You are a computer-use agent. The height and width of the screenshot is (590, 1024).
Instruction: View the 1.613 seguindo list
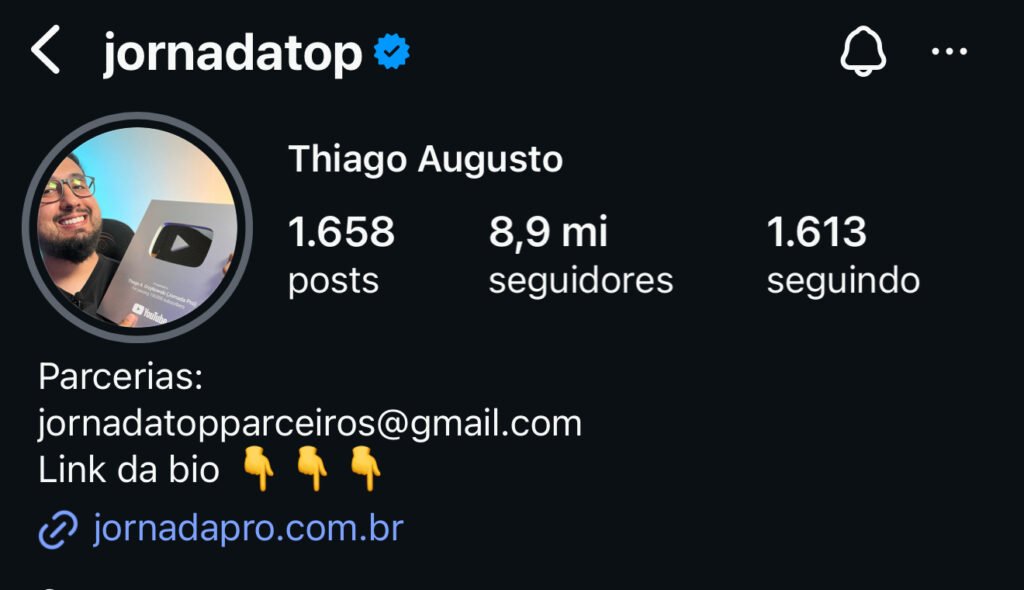842,255
